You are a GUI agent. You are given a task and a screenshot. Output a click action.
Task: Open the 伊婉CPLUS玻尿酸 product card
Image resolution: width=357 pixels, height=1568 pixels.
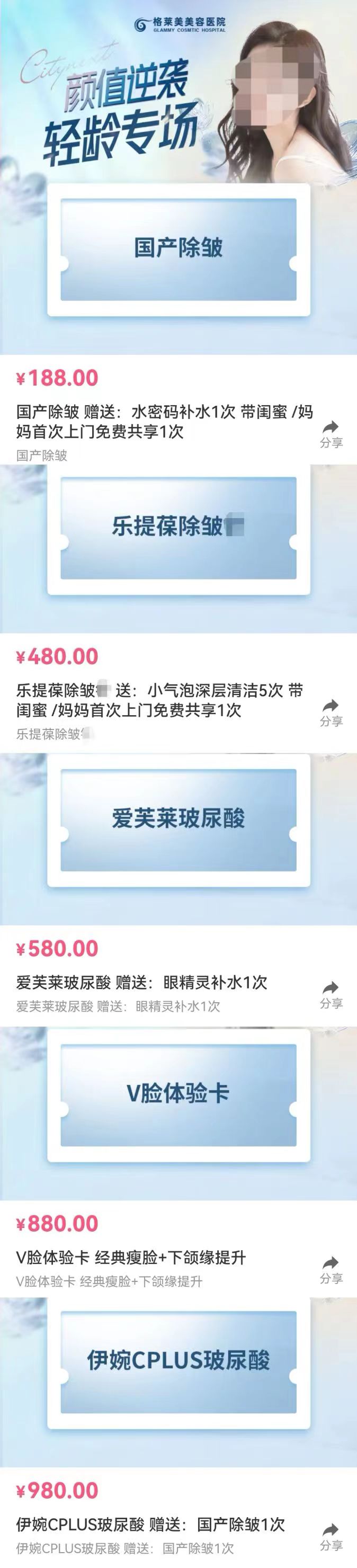[178, 1361]
